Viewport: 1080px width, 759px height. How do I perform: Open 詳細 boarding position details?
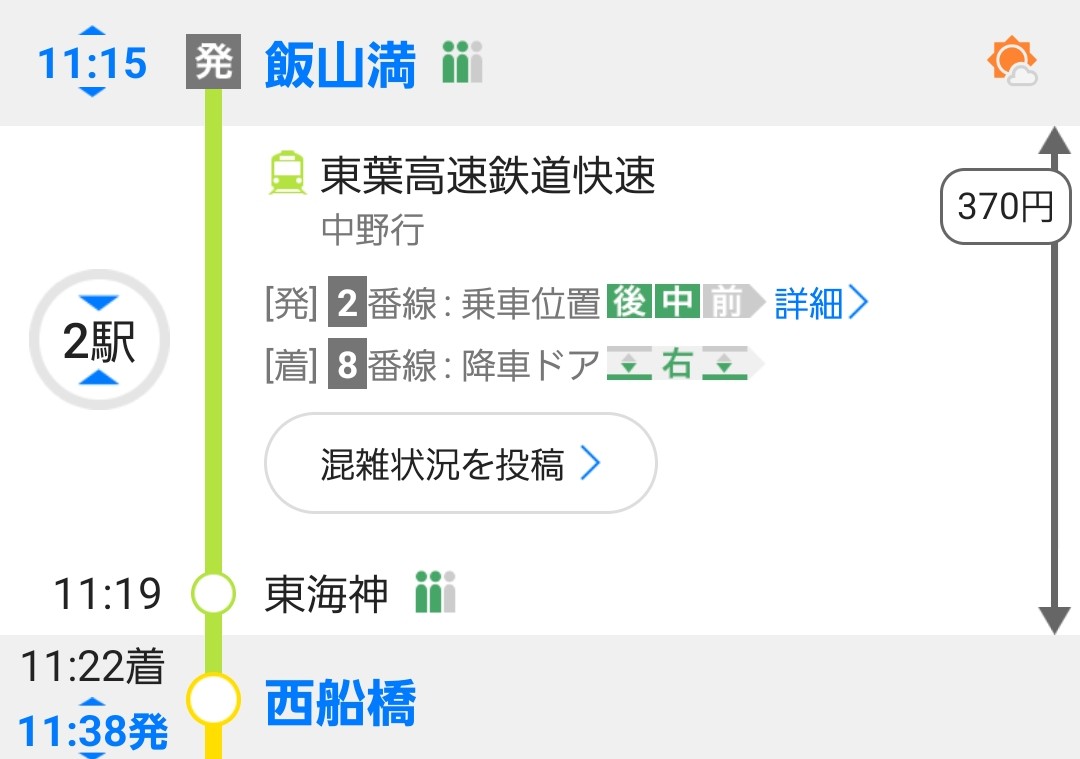(820, 303)
